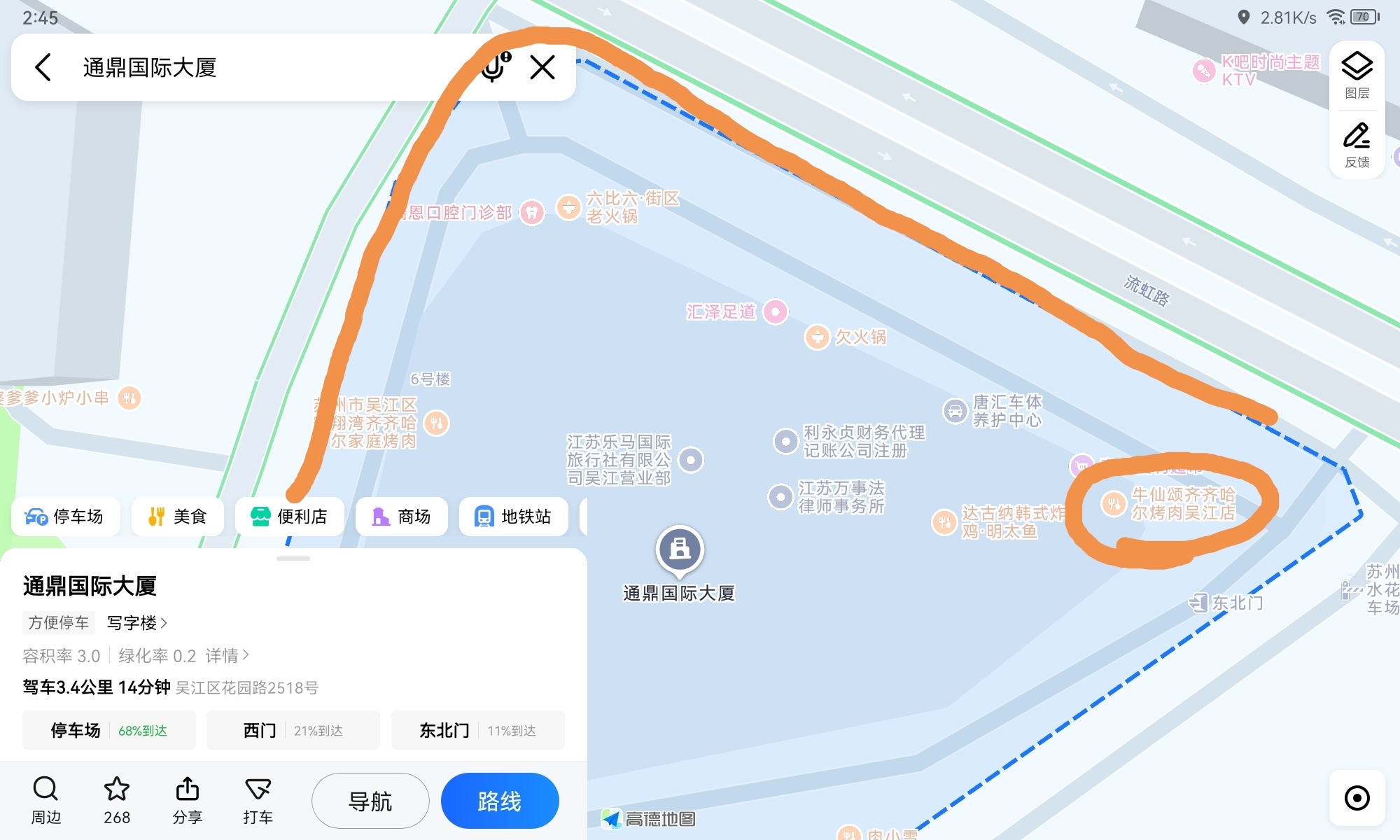Image resolution: width=1400 pixels, height=840 pixels.
Task: Open 反馈 feedback
Action: (x=1357, y=145)
